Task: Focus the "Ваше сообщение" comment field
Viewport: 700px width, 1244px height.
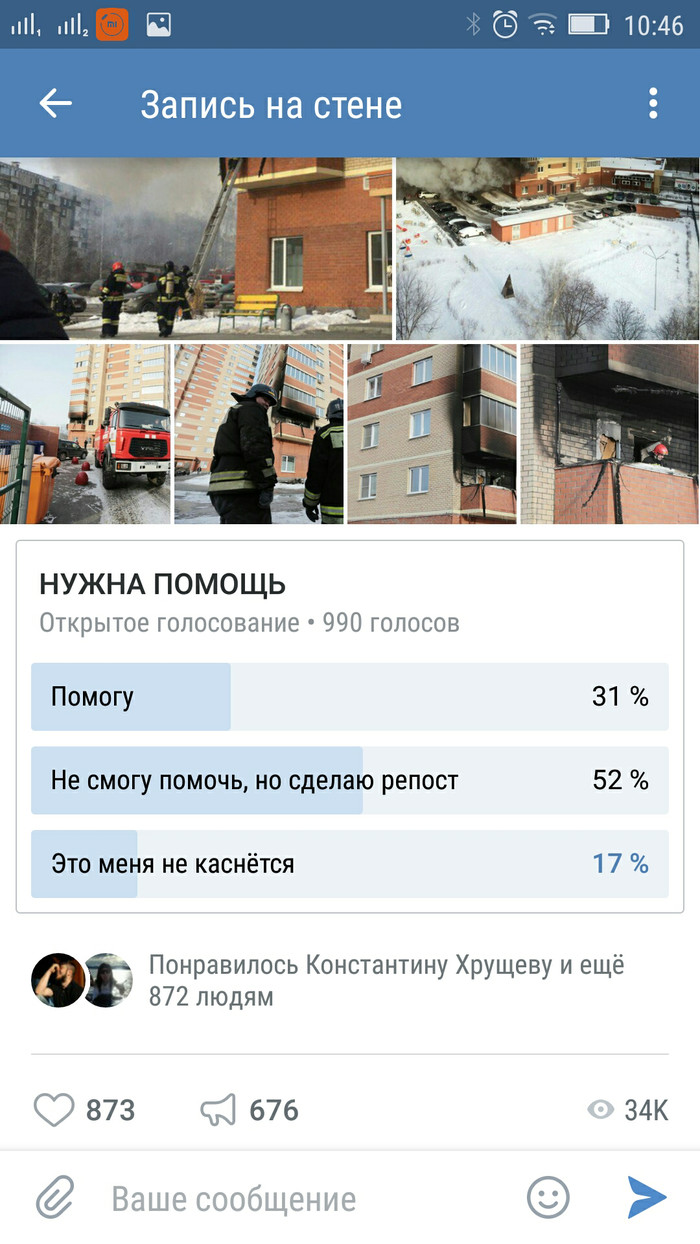Action: coord(300,1198)
